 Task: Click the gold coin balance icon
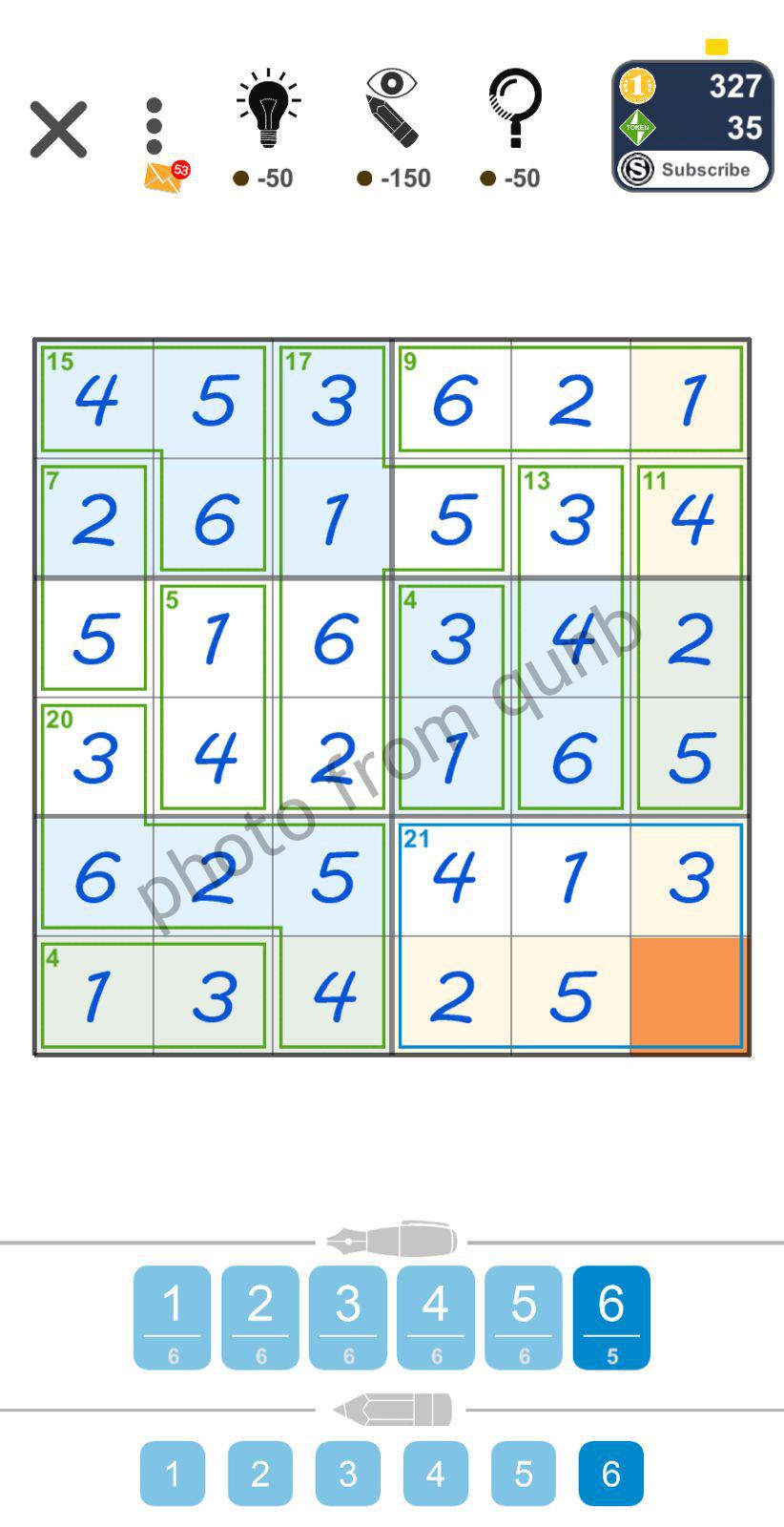coord(637,86)
